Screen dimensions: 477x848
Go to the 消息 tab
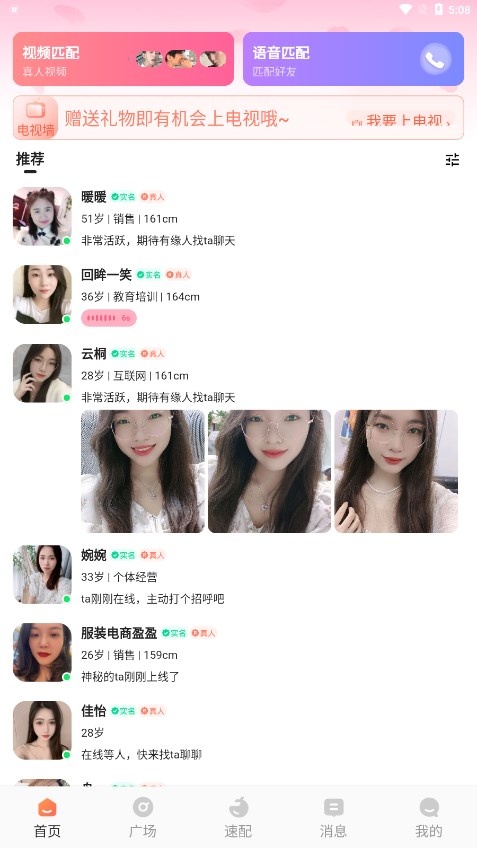tap(334, 817)
